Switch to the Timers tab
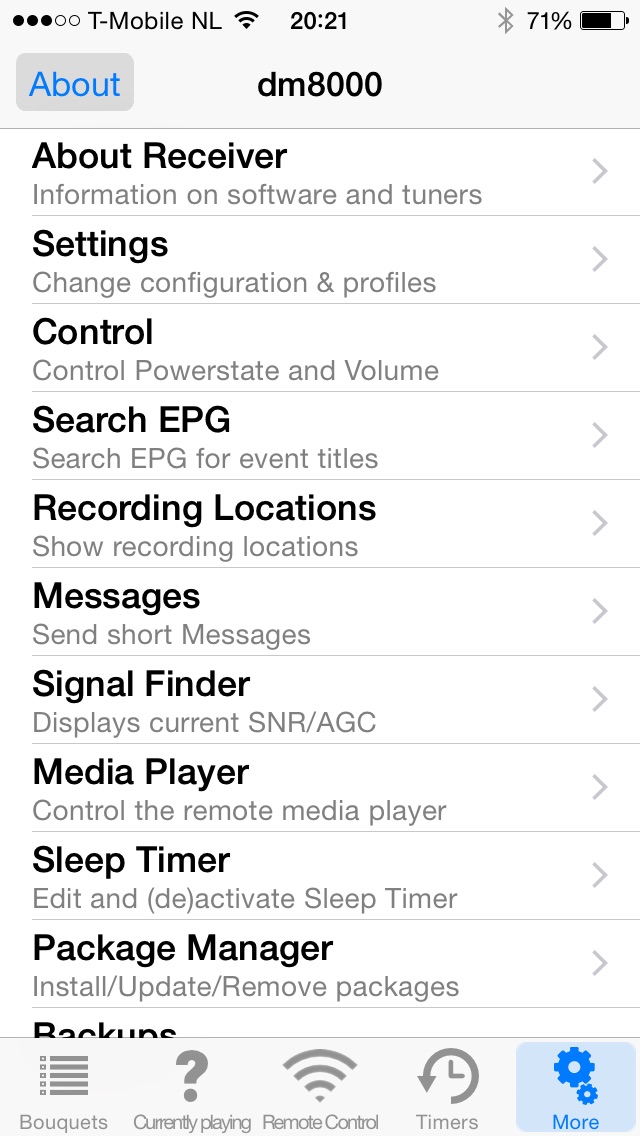Image resolution: width=640 pixels, height=1136 pixels. point(447,1088)
